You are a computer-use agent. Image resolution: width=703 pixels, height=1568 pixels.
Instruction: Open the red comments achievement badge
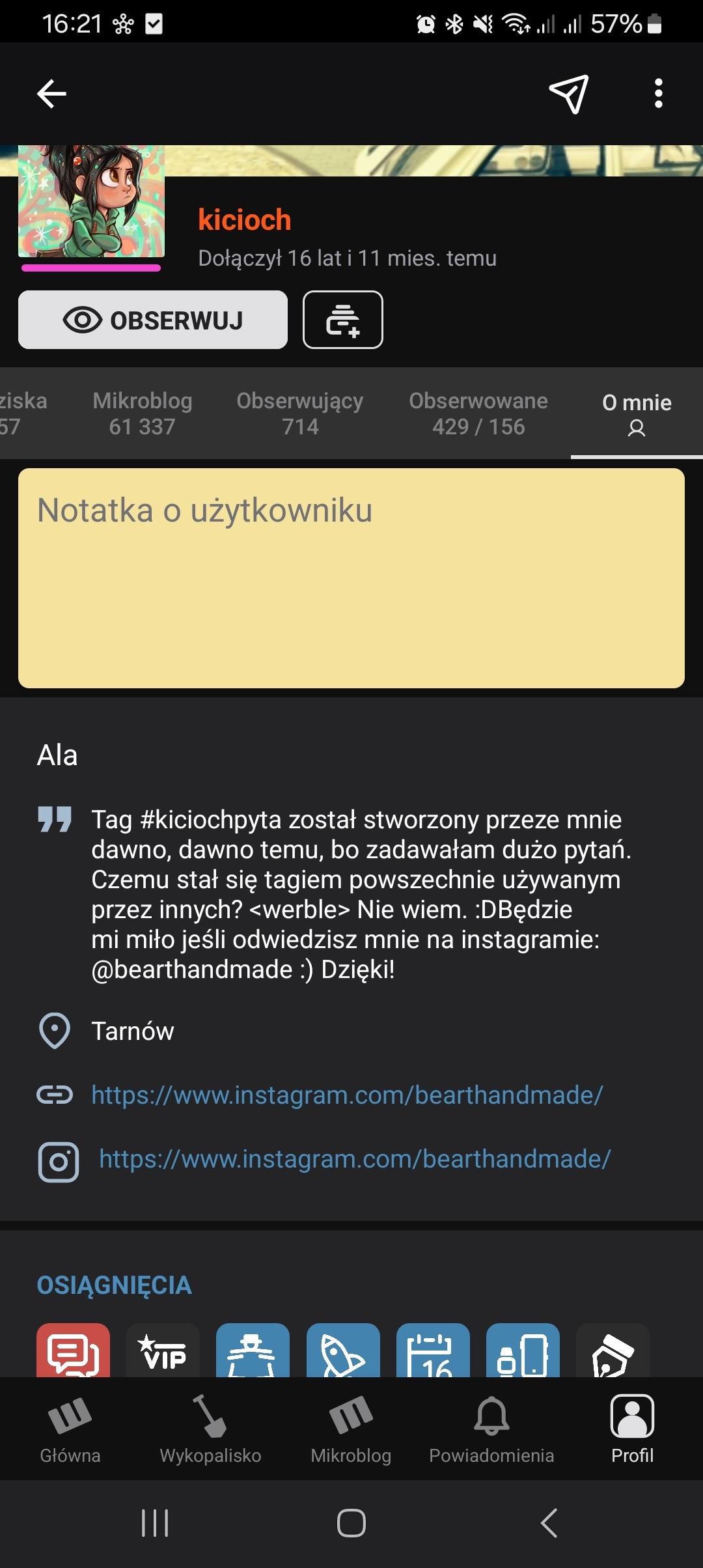(73, 1351)
